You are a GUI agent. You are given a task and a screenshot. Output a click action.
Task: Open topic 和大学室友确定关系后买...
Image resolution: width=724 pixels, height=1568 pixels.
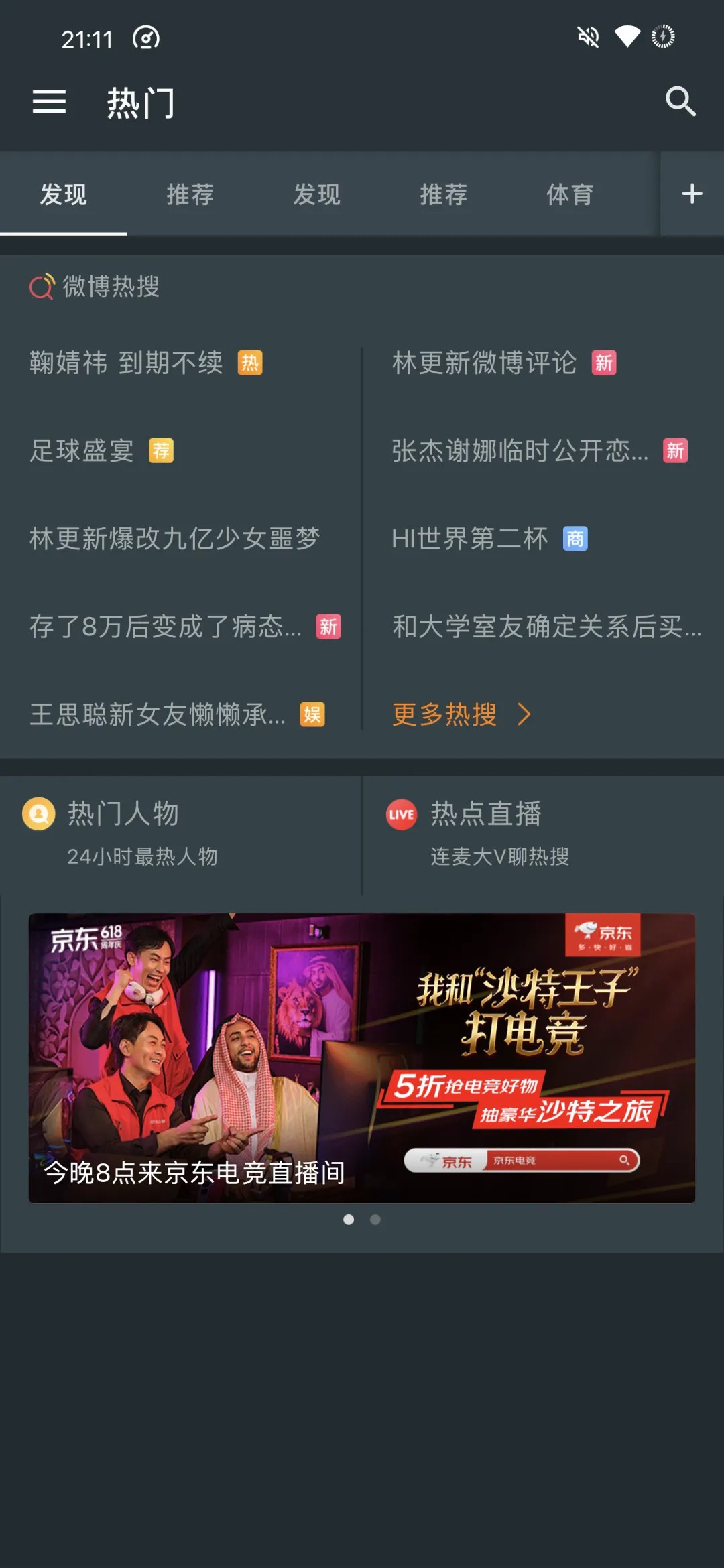coord(546,627)
